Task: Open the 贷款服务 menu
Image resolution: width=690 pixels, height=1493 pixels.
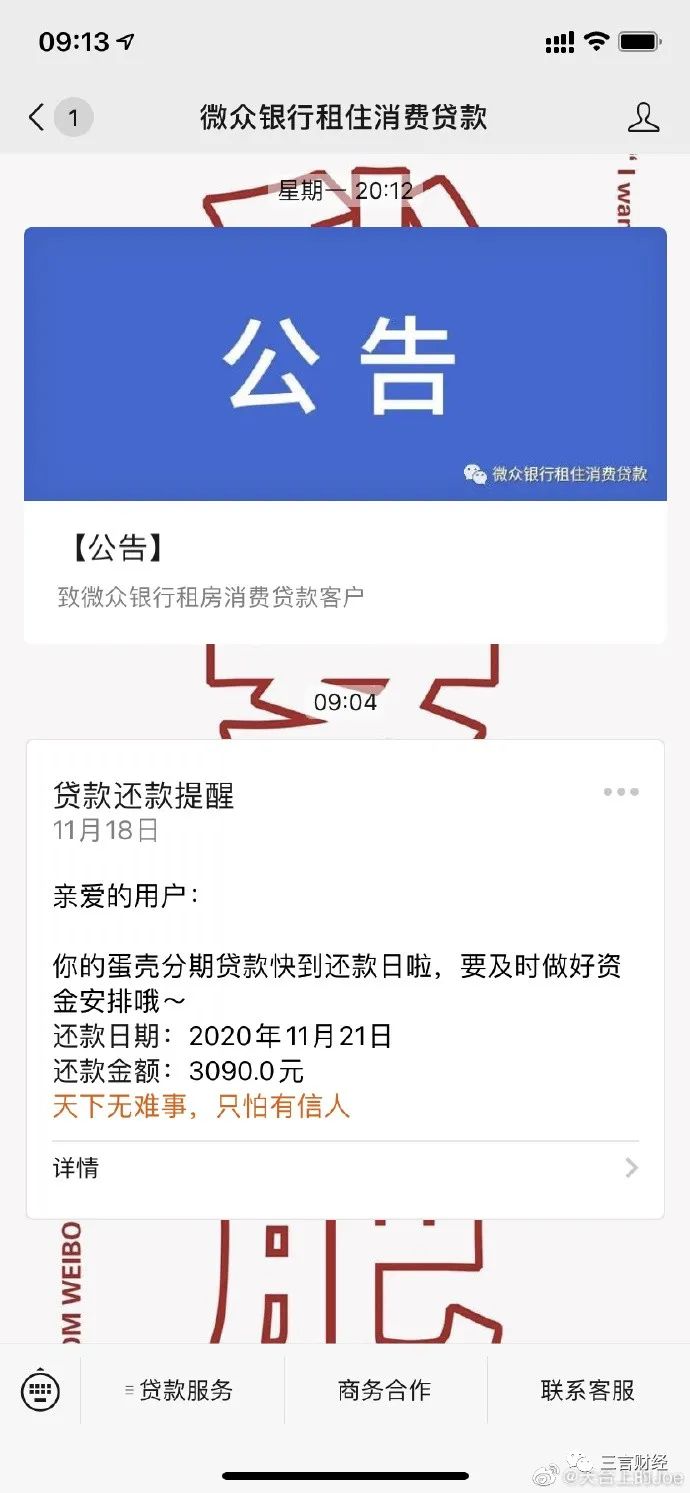Action: 182,1390
